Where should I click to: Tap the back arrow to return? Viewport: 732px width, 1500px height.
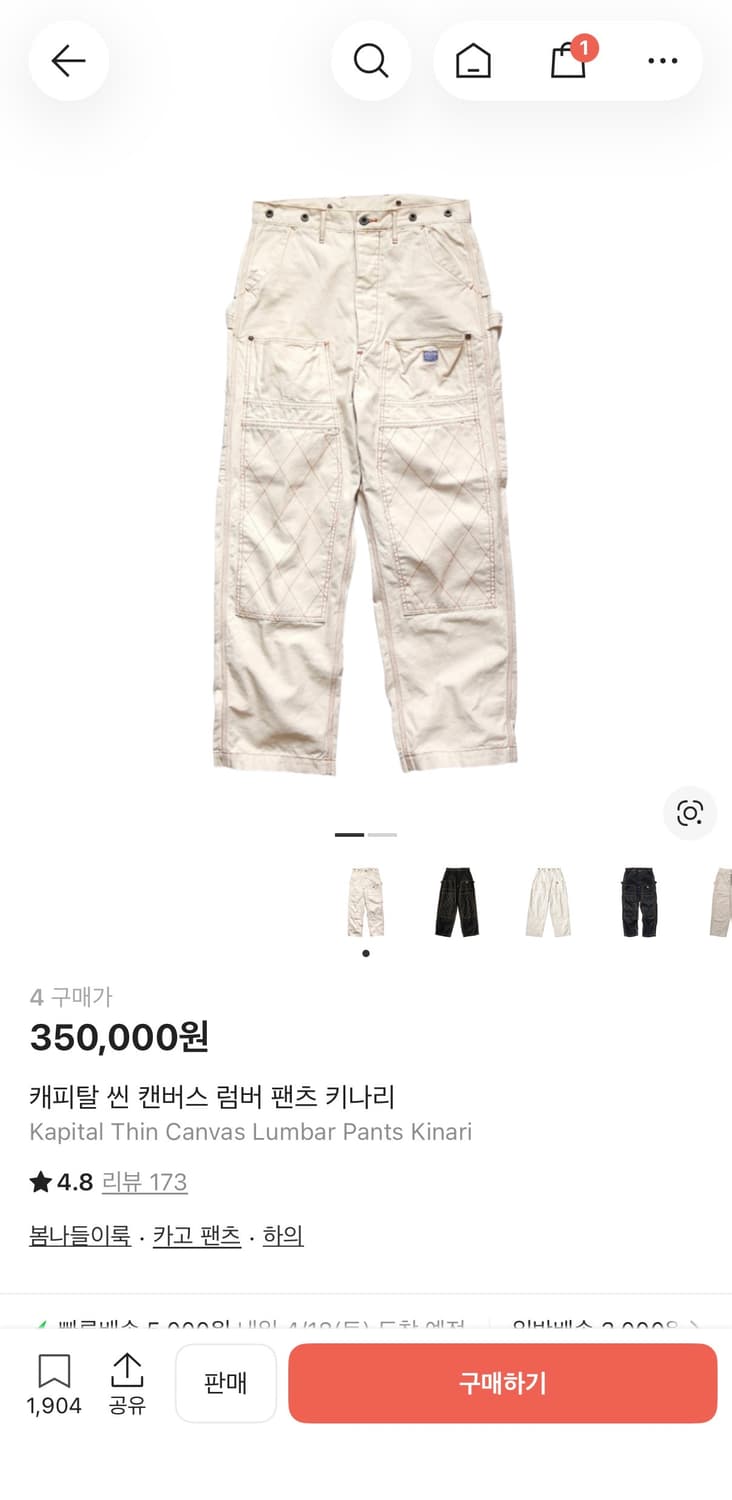[68, 61]
